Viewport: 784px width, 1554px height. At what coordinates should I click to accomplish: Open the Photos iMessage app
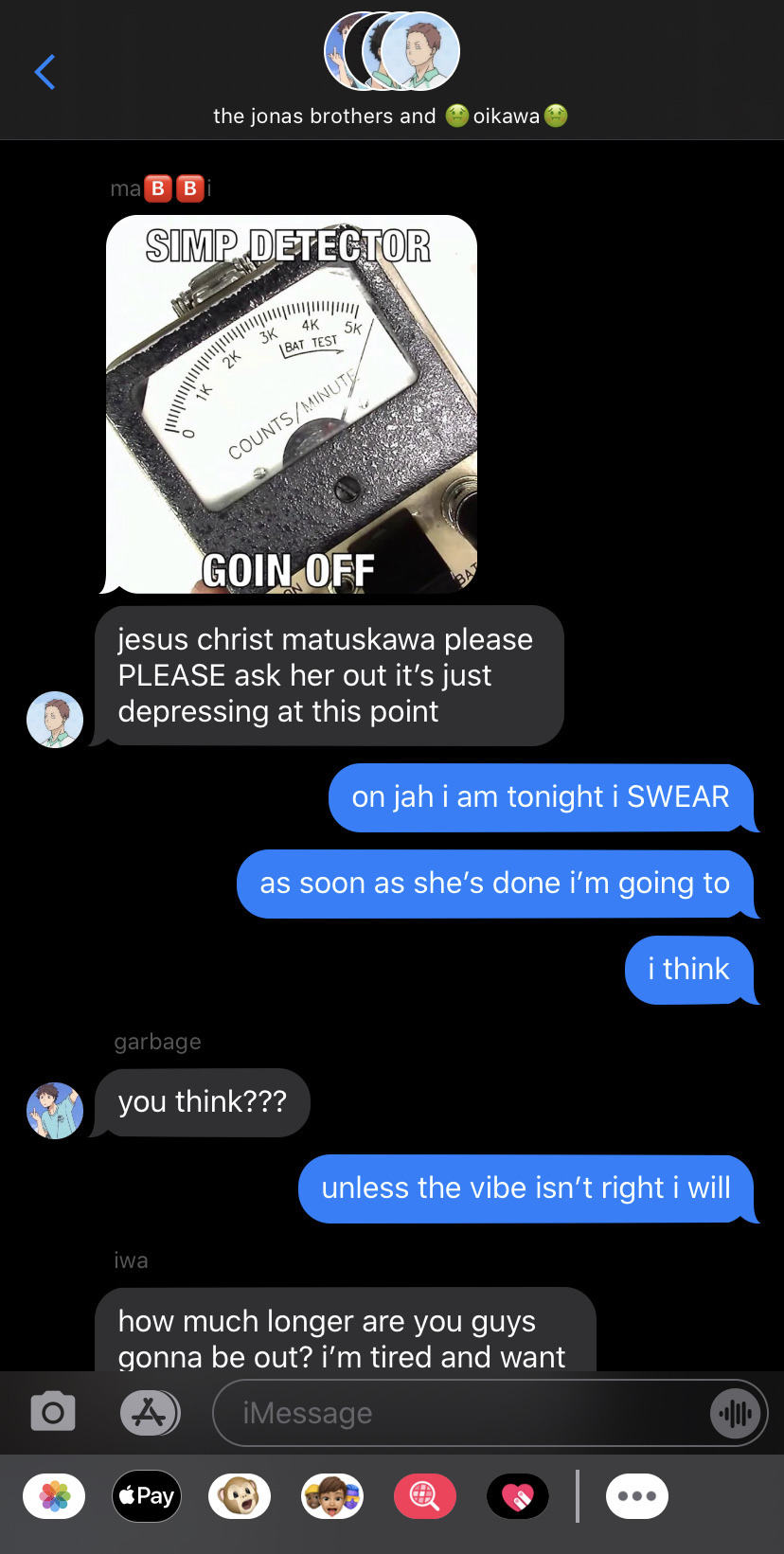pyautogui.click(x=54, y=1496)
